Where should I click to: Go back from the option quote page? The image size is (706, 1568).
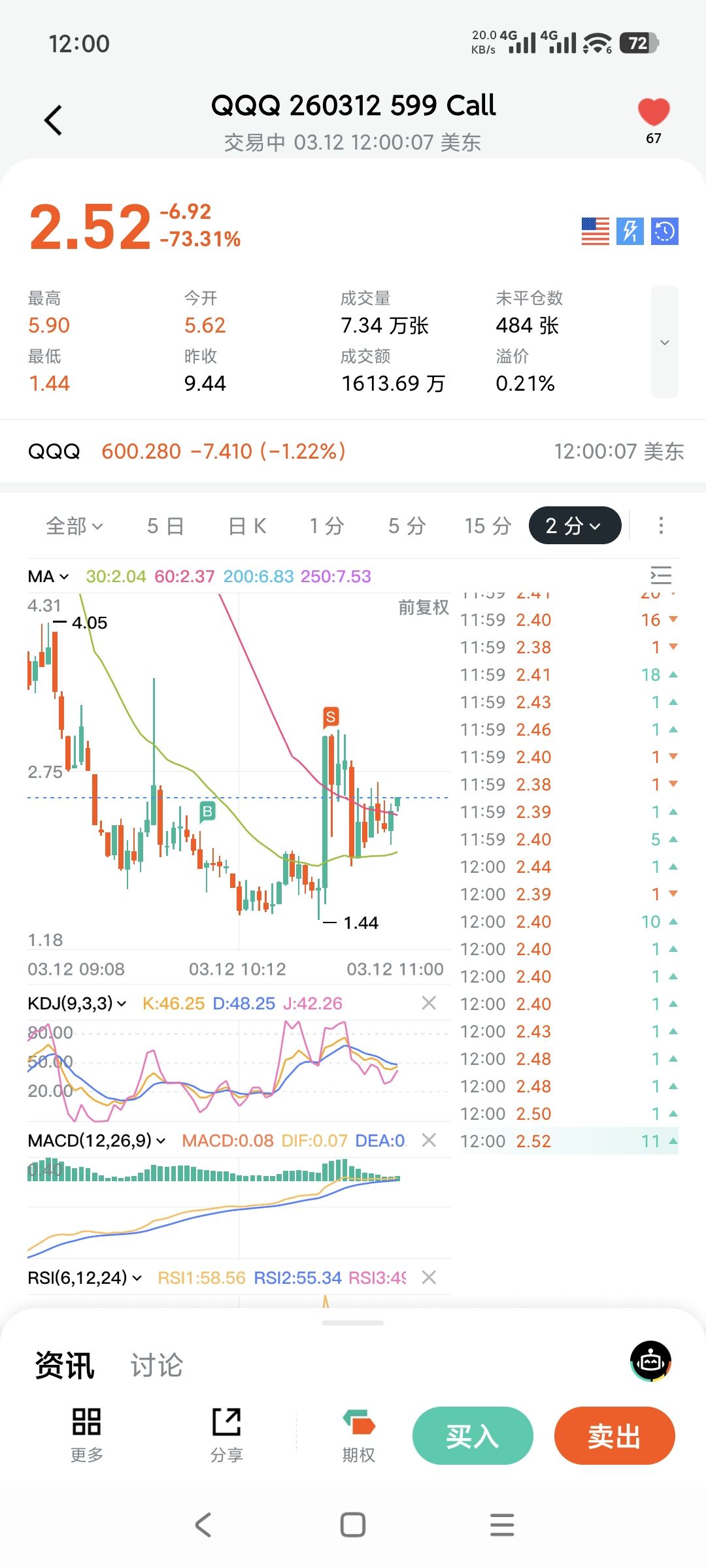point(54,120)
